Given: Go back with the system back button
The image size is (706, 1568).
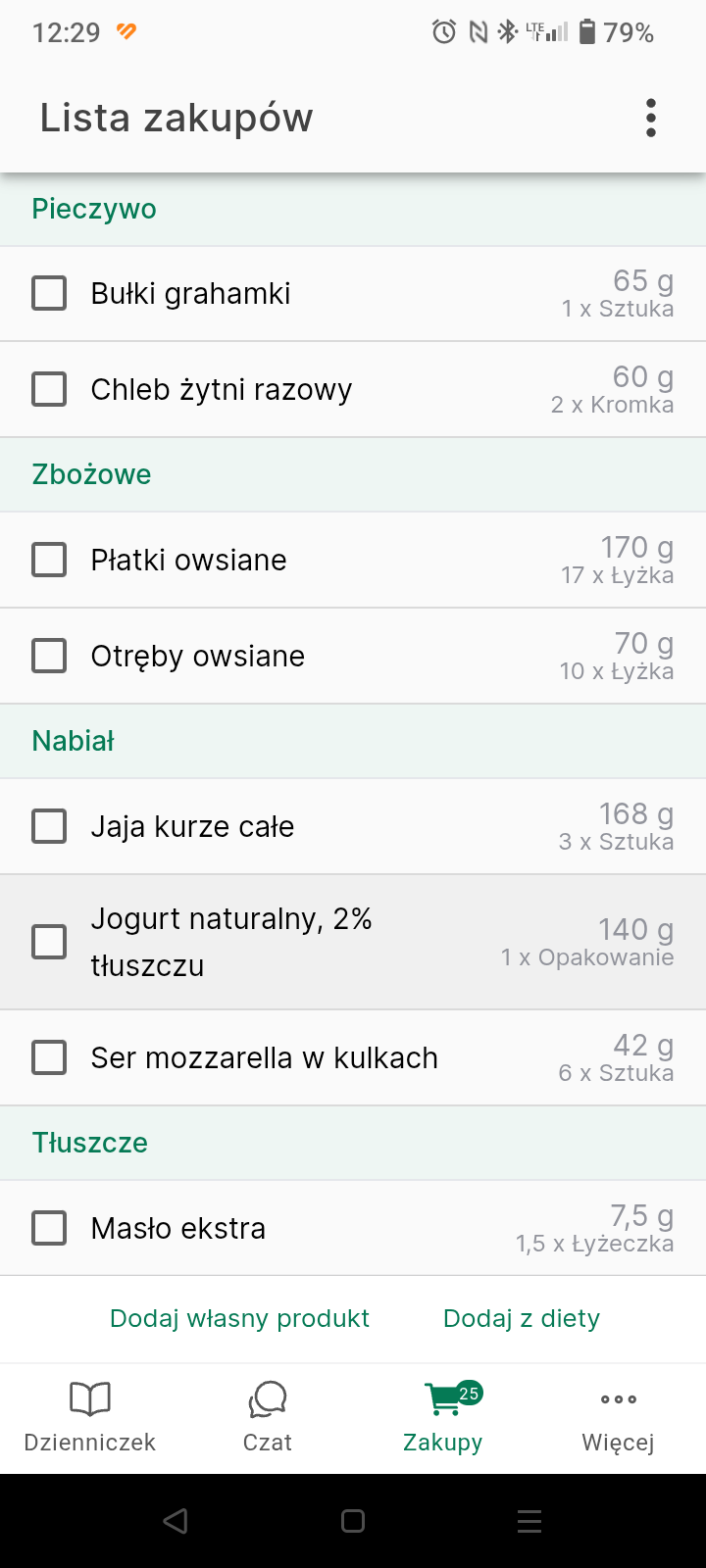Looking at the screenshot, I should [x=176, y=1521].
